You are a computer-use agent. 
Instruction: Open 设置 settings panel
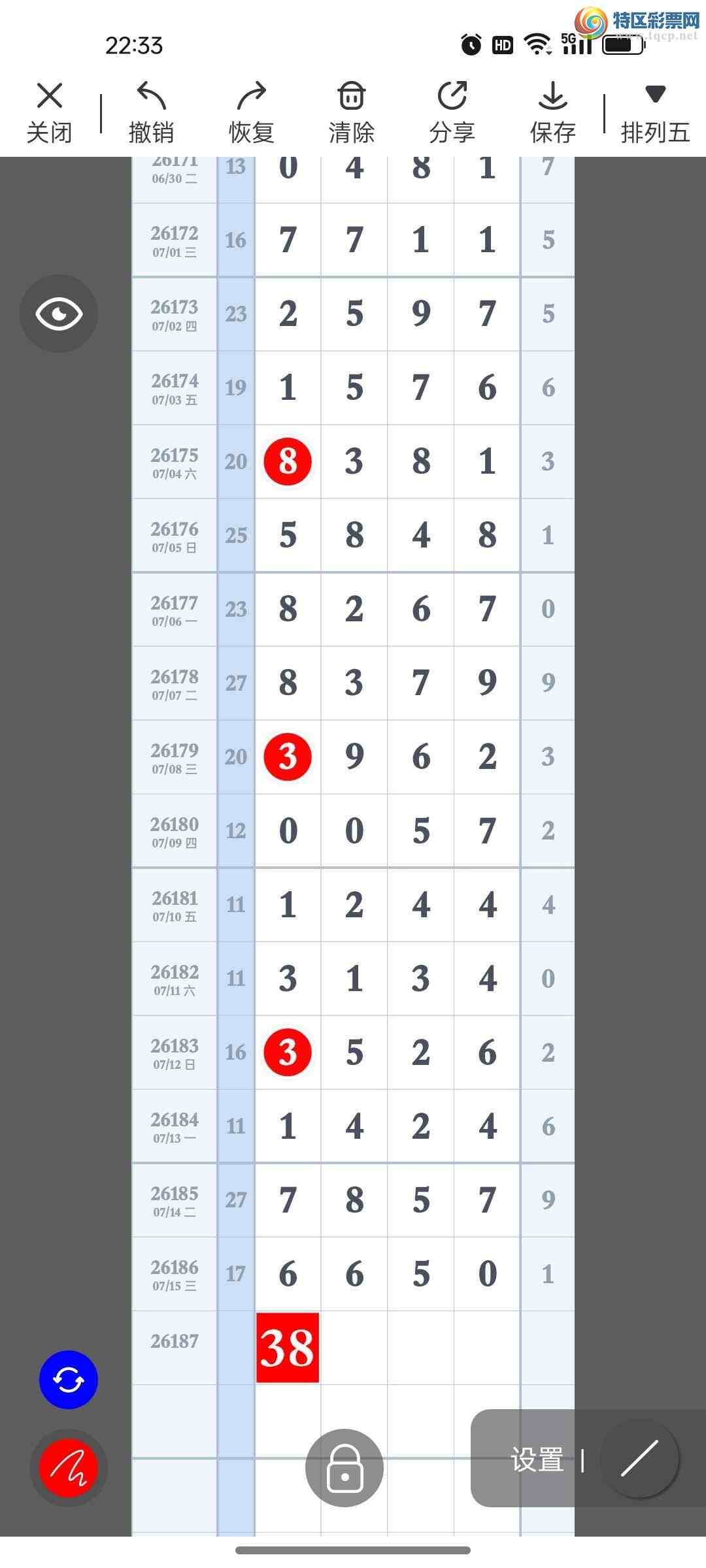(537, 1460)
